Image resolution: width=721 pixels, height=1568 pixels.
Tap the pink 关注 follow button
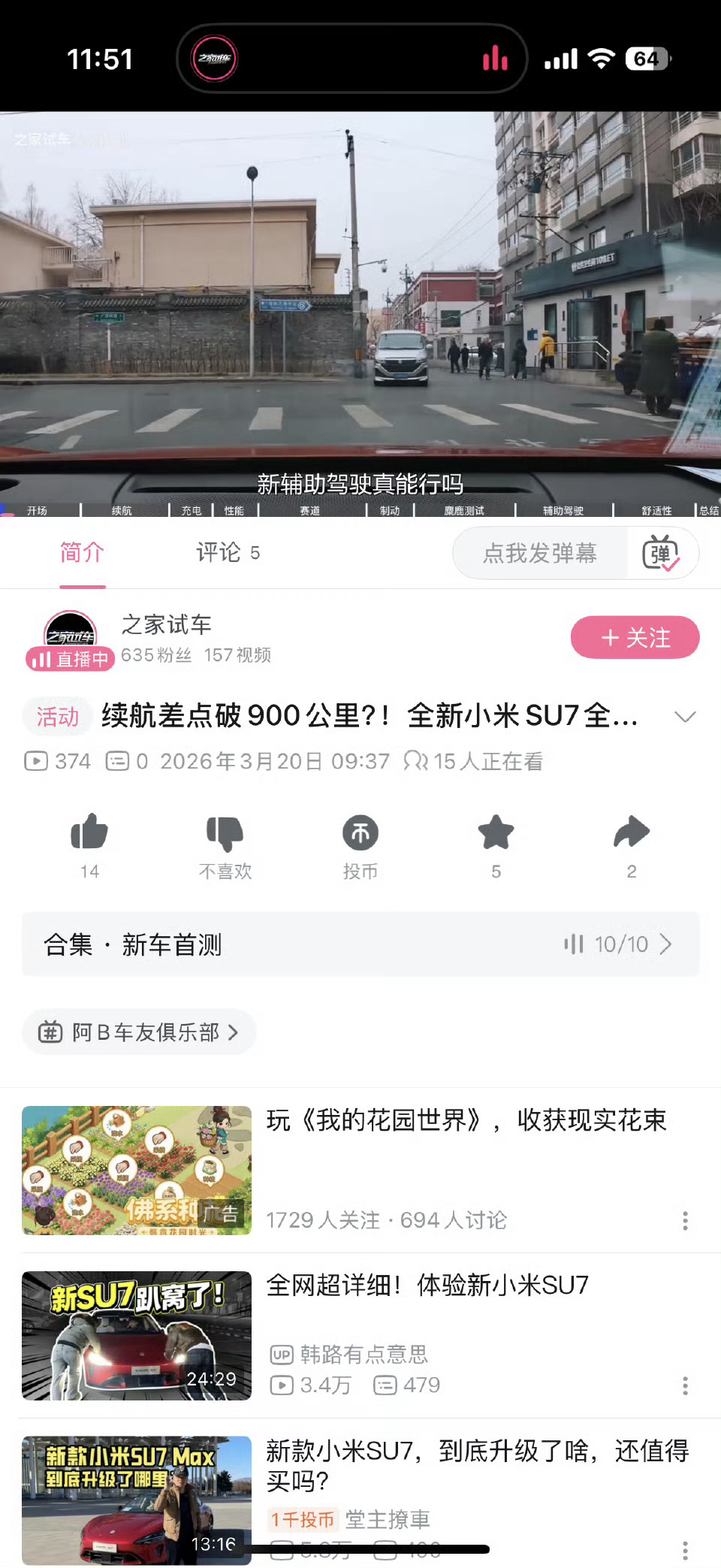pyautogui.click(x=635, y=636)
